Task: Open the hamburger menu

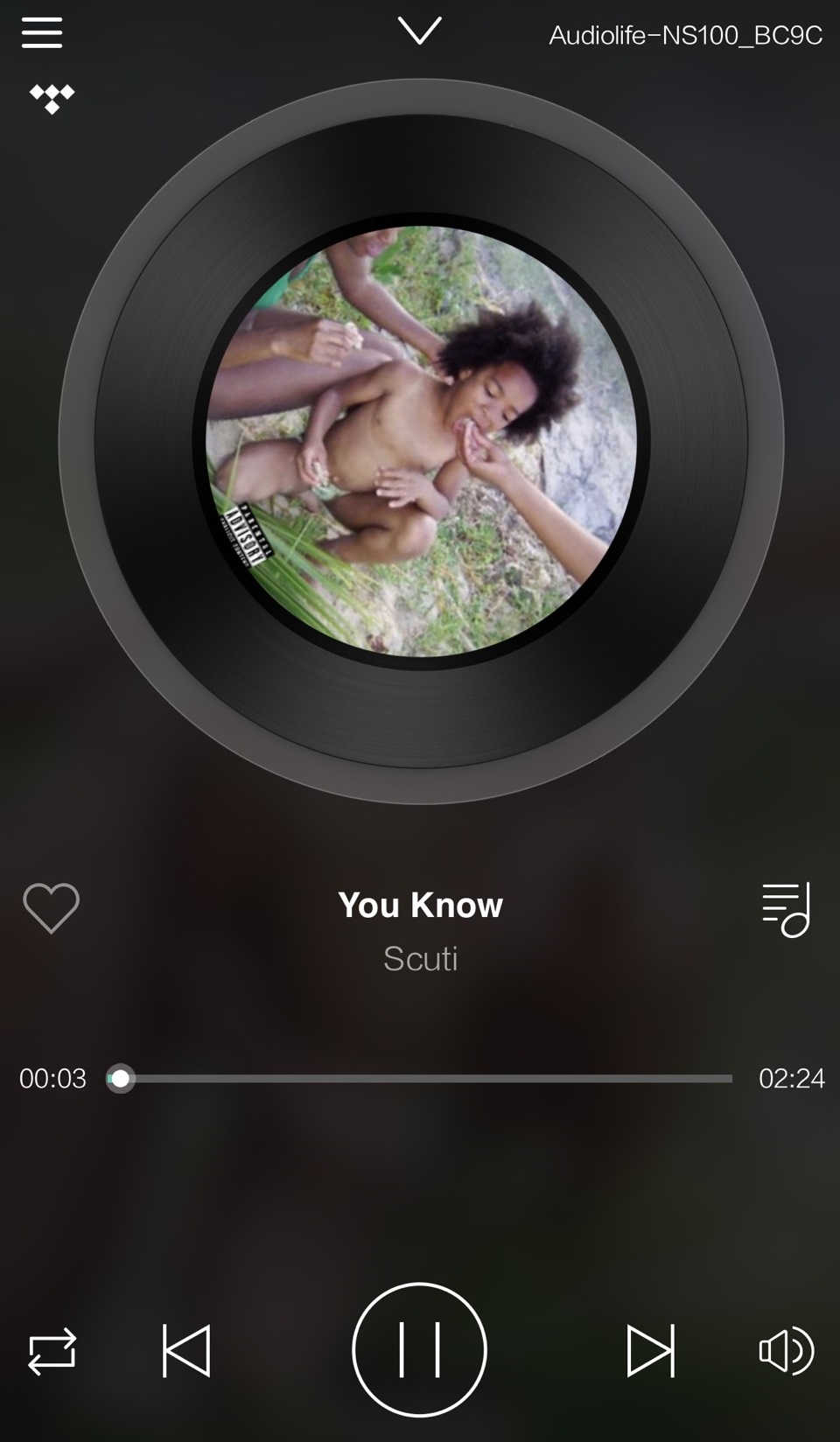Action: pos(42,33)
